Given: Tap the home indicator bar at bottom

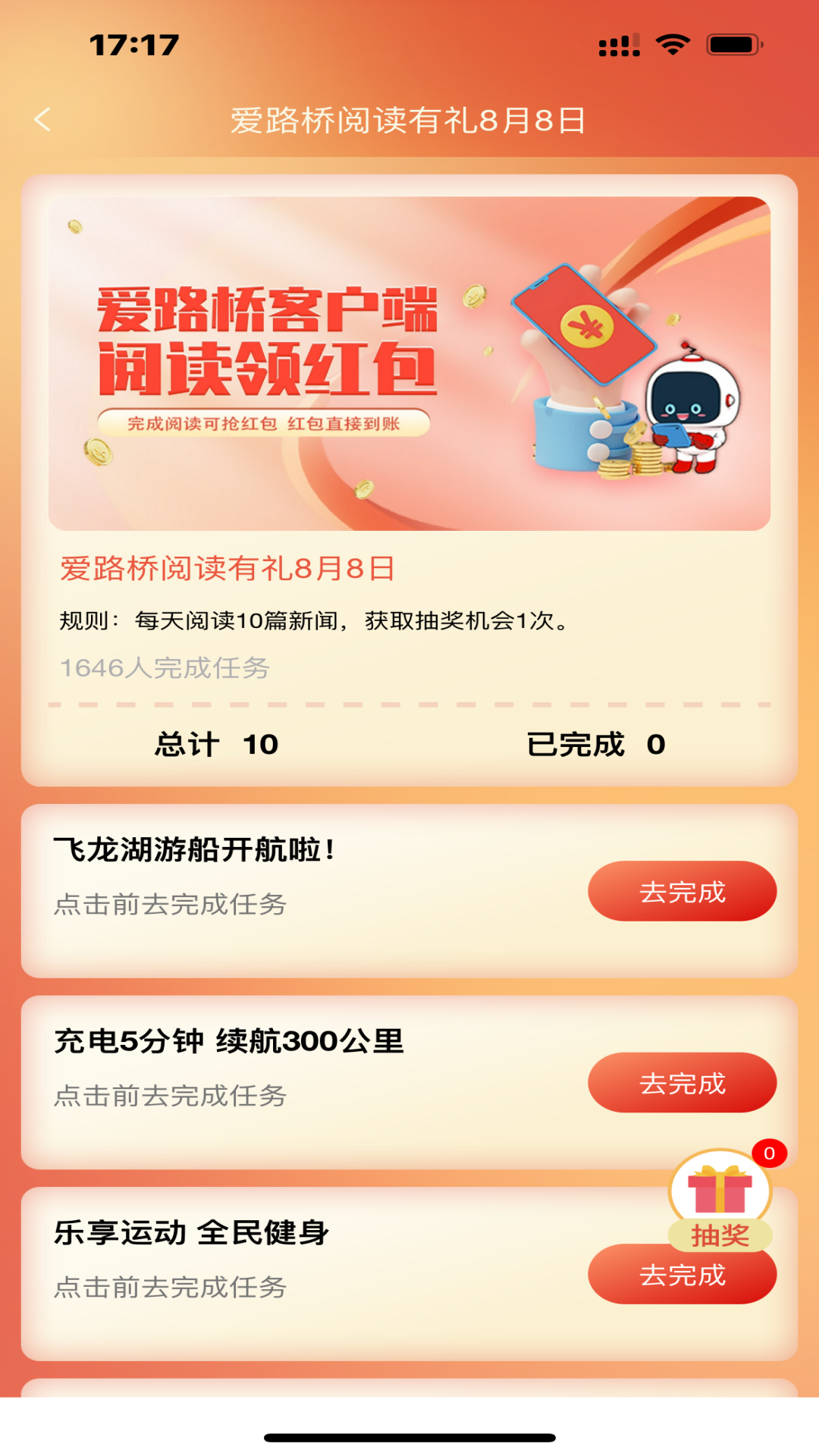Looking at the screenshot, I should pyautogui.click(x=409, y=1437).
